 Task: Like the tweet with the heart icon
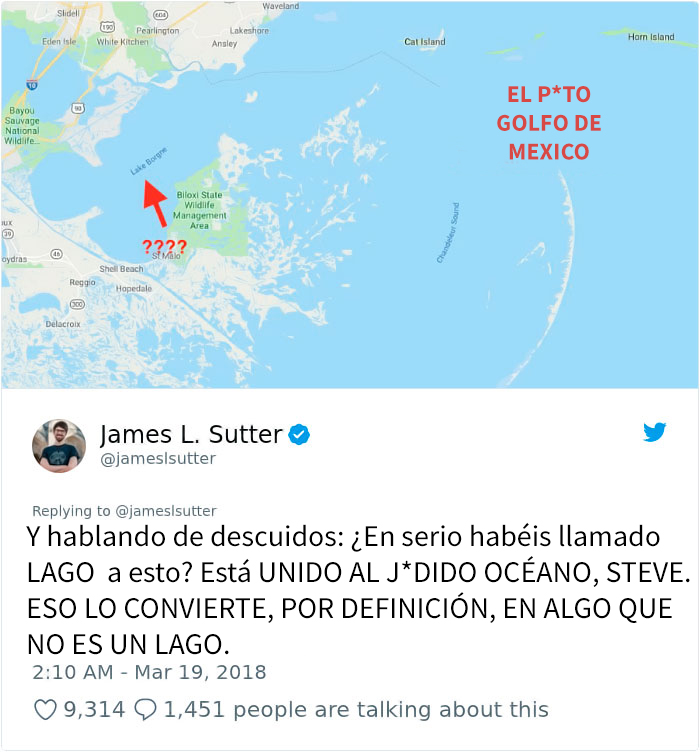46,710
